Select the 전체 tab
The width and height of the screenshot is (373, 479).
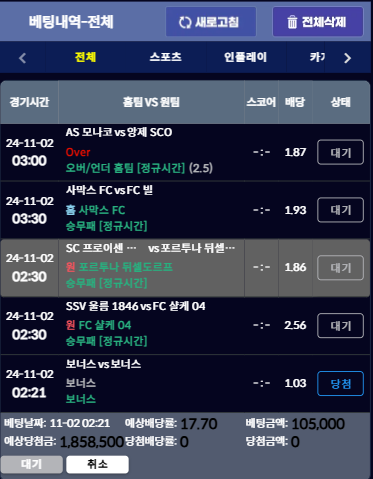coord(85,57)
